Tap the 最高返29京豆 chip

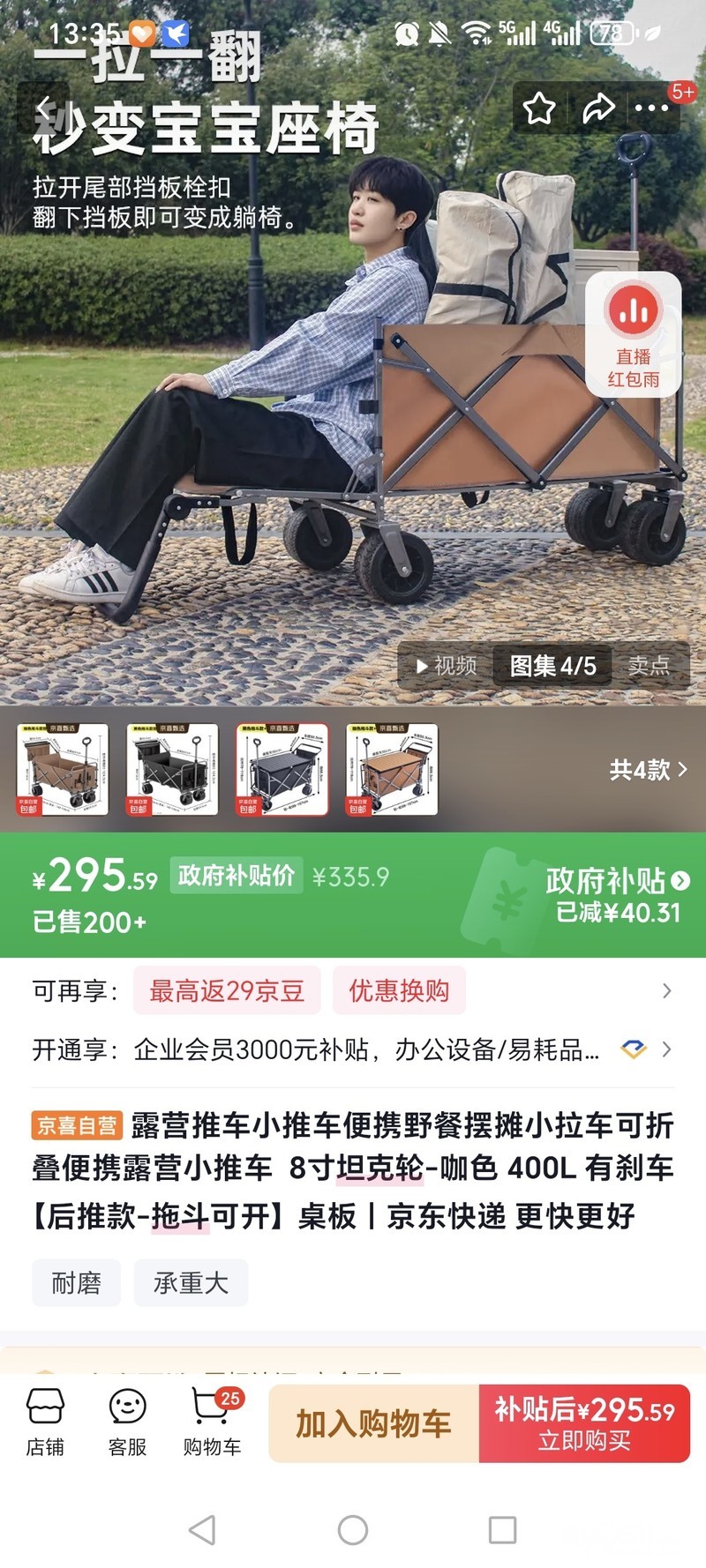(227, 990)
